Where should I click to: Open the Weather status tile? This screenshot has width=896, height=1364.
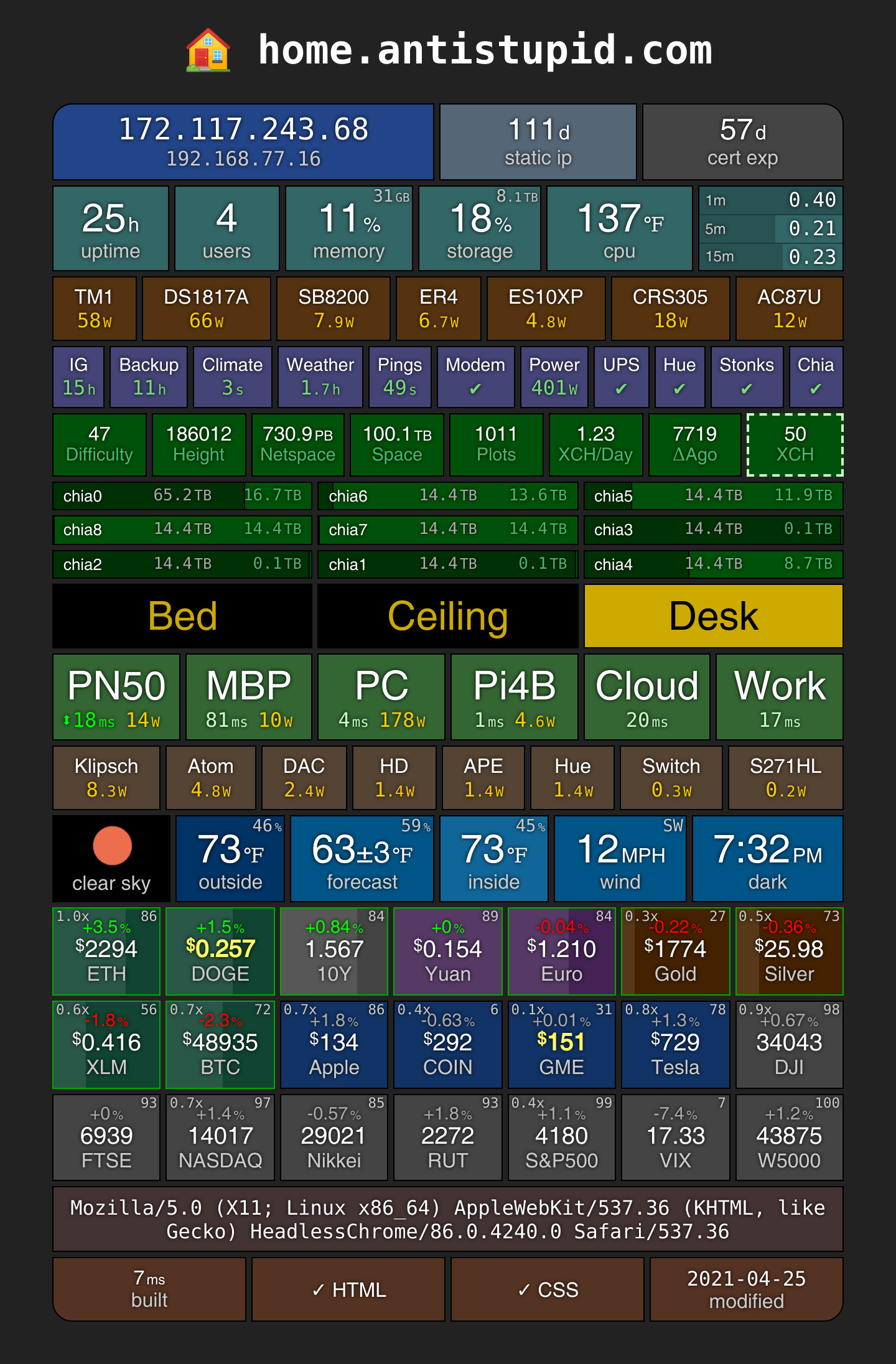(x=320, y=377)
